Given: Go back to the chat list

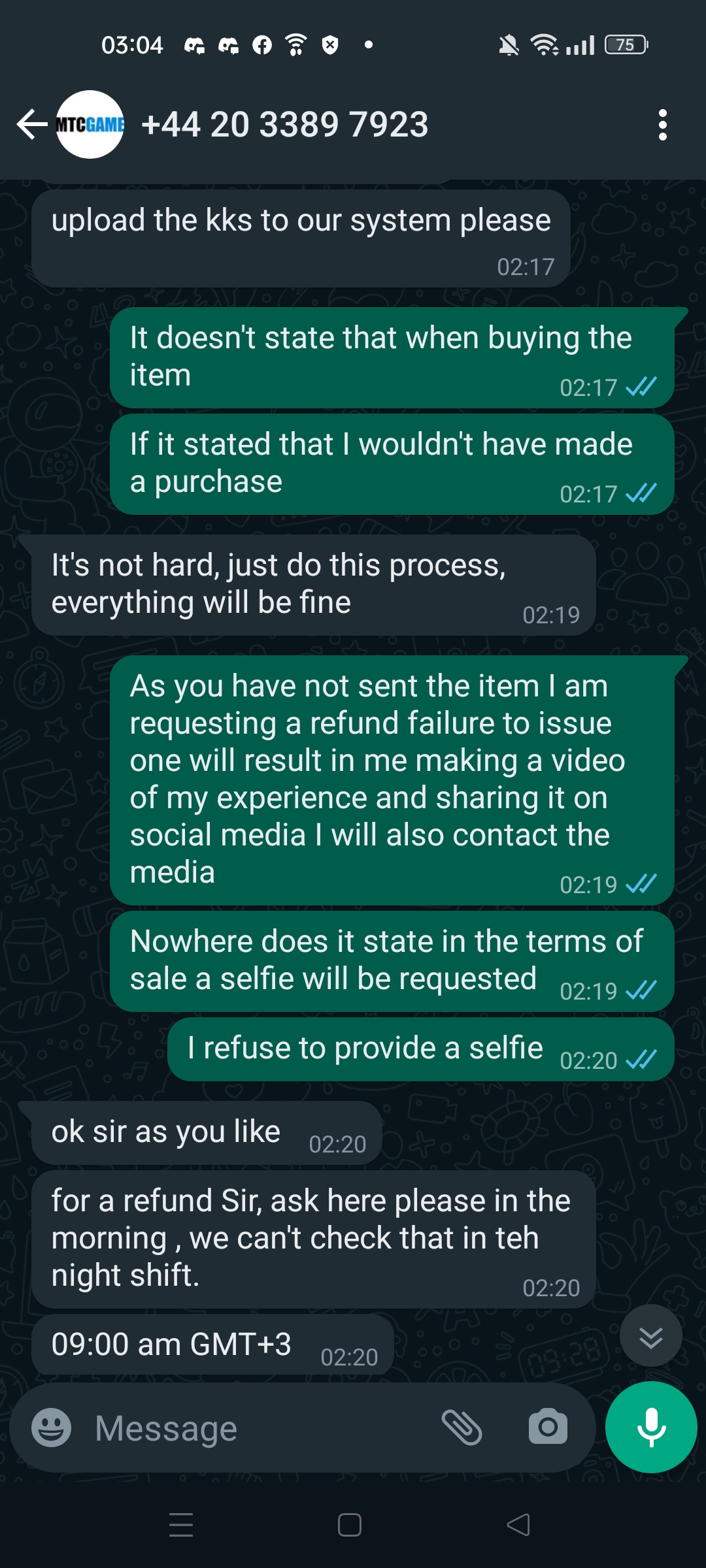Looking at the screenshot, I should [31, 124].
